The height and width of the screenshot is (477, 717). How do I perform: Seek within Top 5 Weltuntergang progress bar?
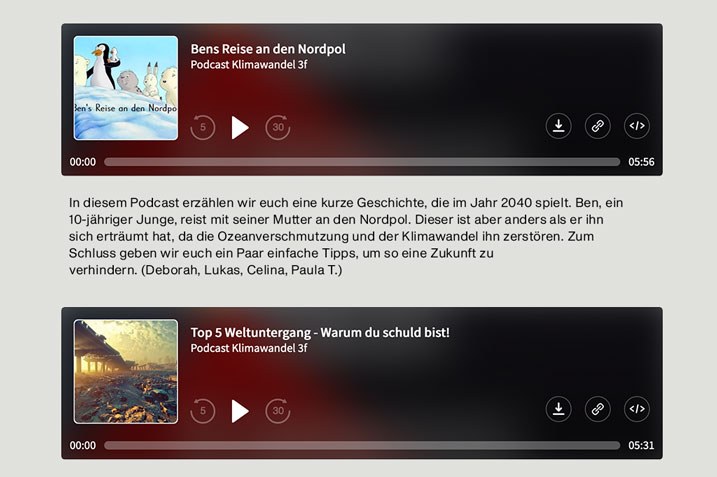coord(362,445)
